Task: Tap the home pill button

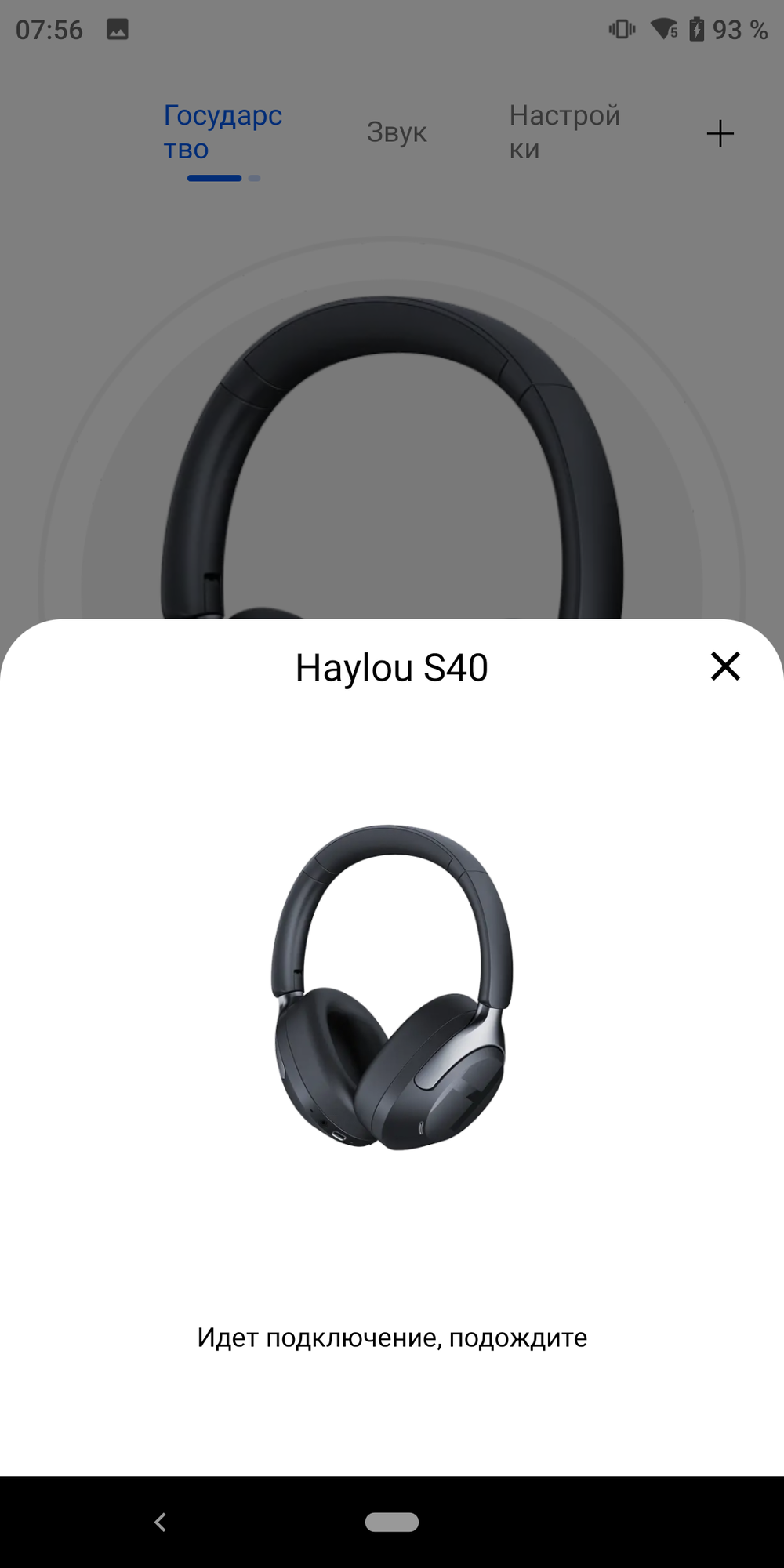Action: pos(392,1522)
